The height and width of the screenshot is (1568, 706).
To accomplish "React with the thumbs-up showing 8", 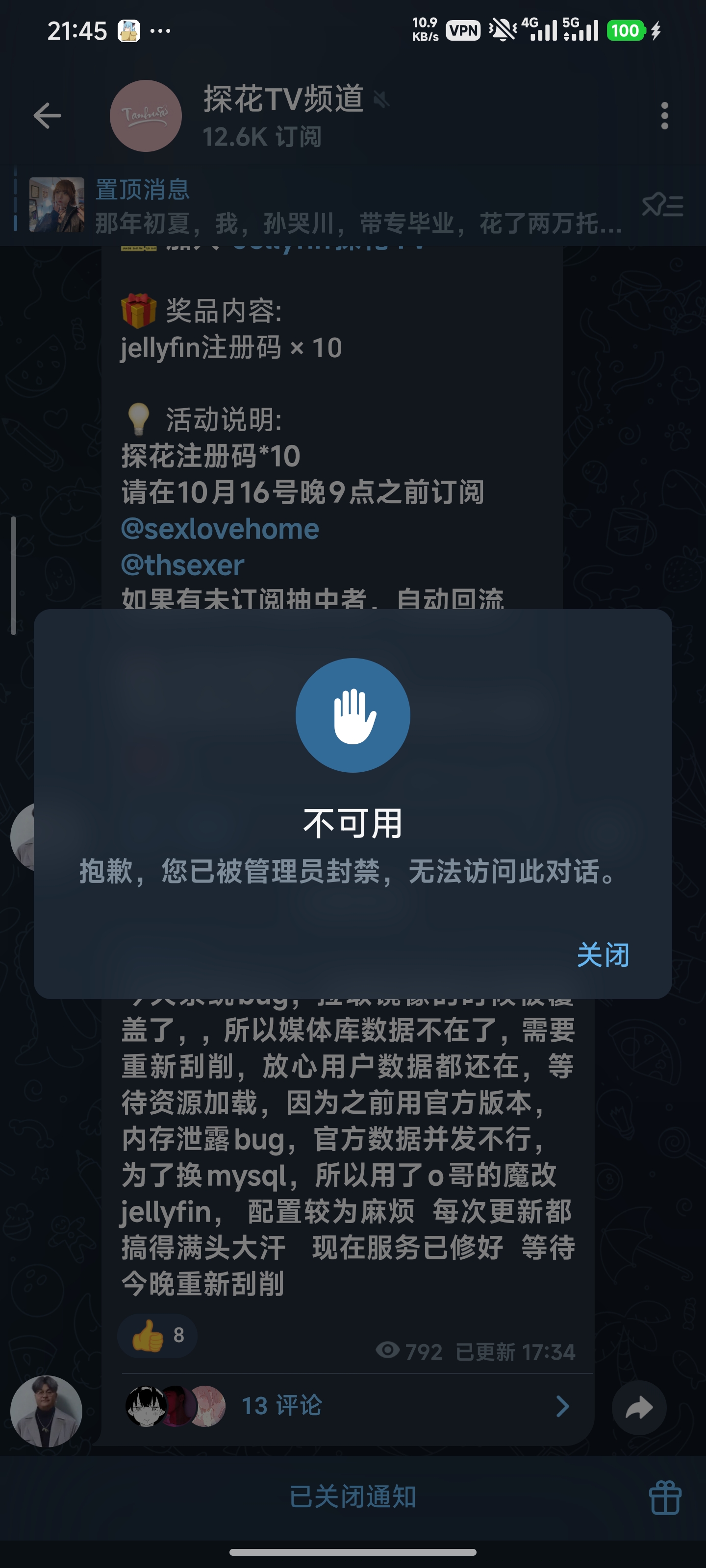I will point(157,1335).
